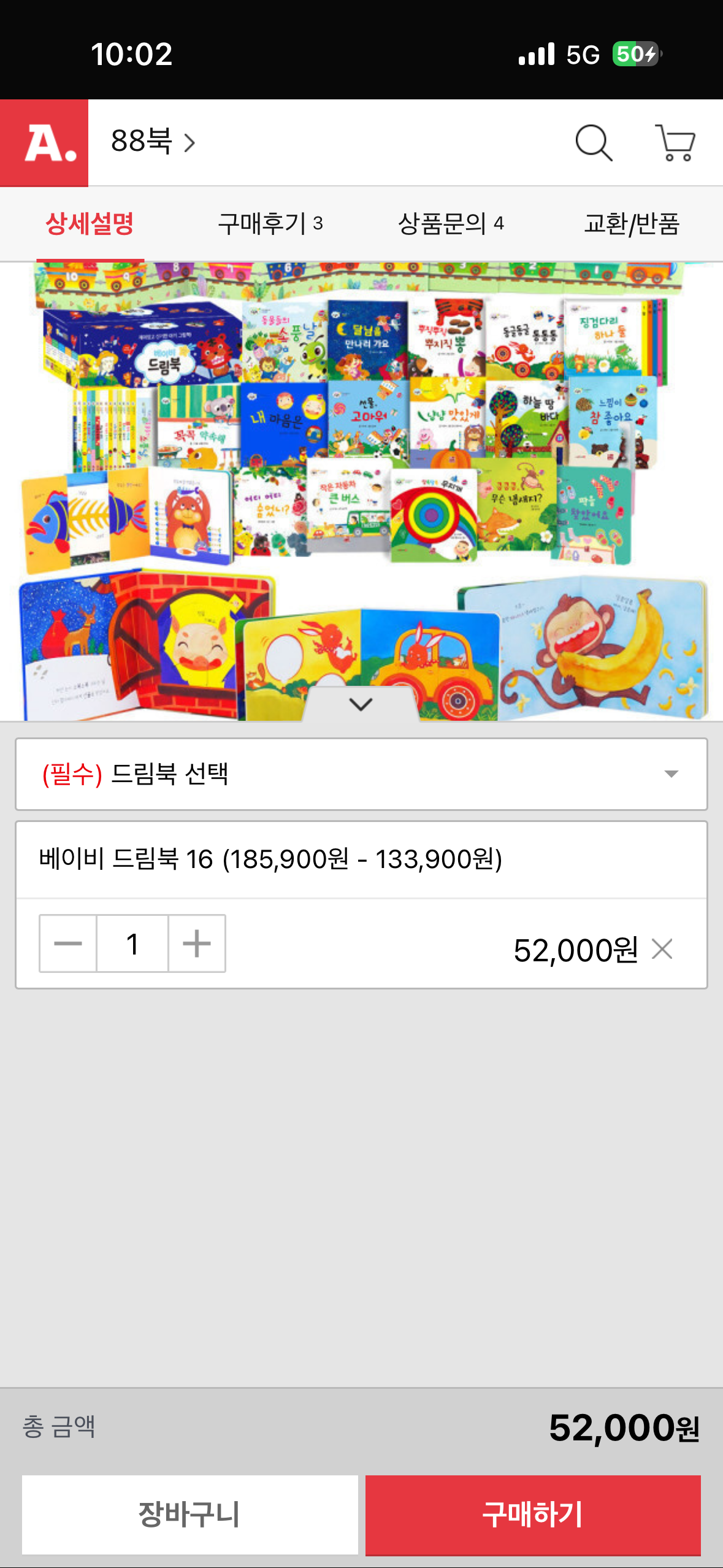Switch to the 구매후기 tab
Screen dimensions: 723x1568
(270, 225)
